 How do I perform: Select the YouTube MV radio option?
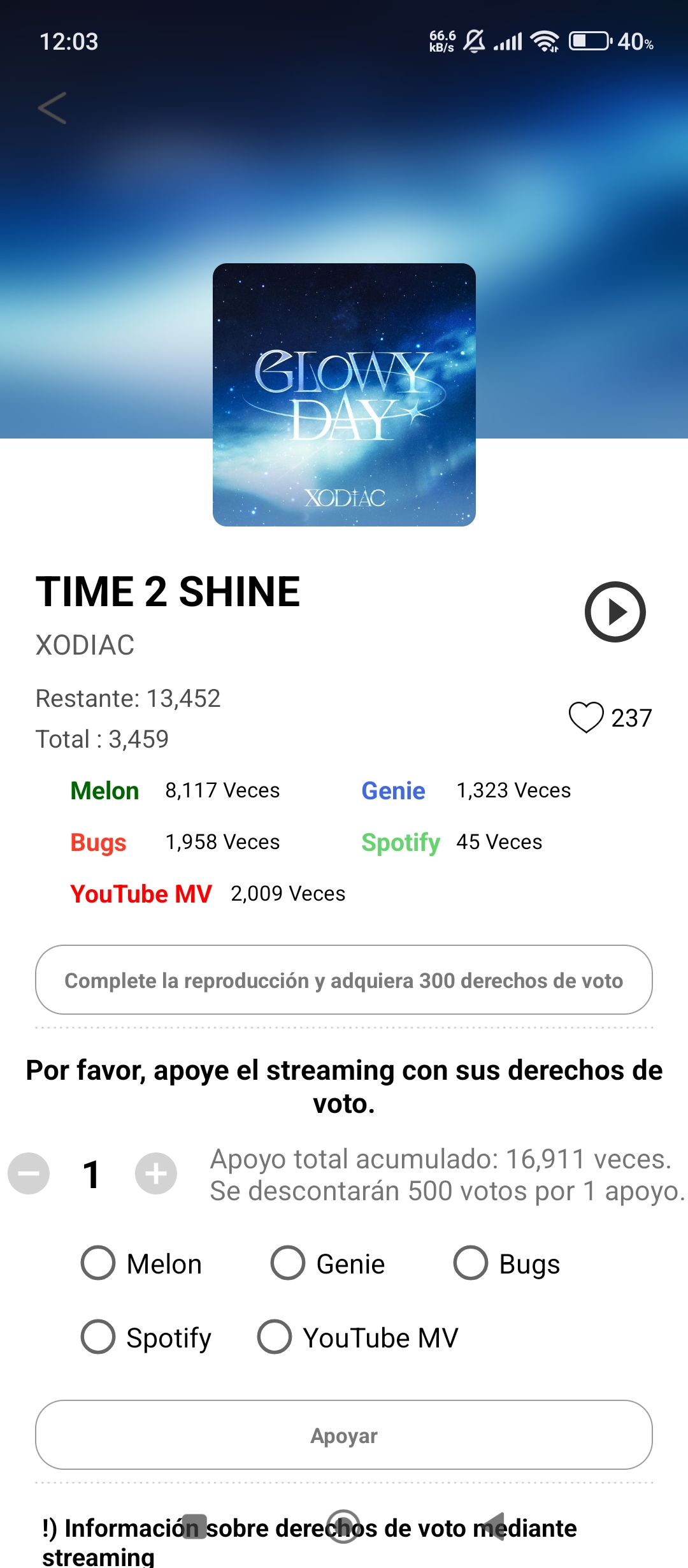(x=275, y=1337)
